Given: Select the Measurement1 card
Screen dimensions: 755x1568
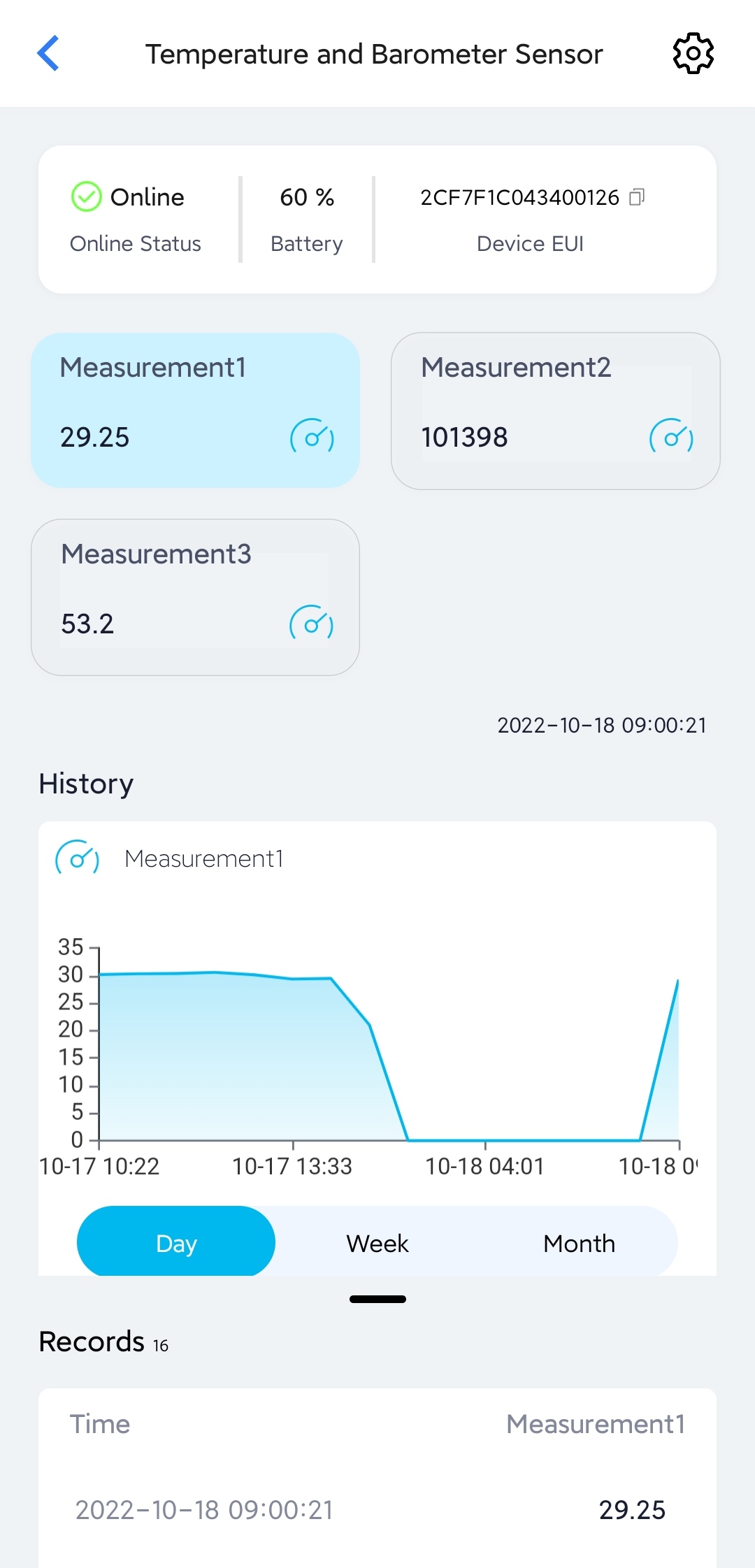Looking at the screenshot, I should pyautogui.click(x=196, y=410).
